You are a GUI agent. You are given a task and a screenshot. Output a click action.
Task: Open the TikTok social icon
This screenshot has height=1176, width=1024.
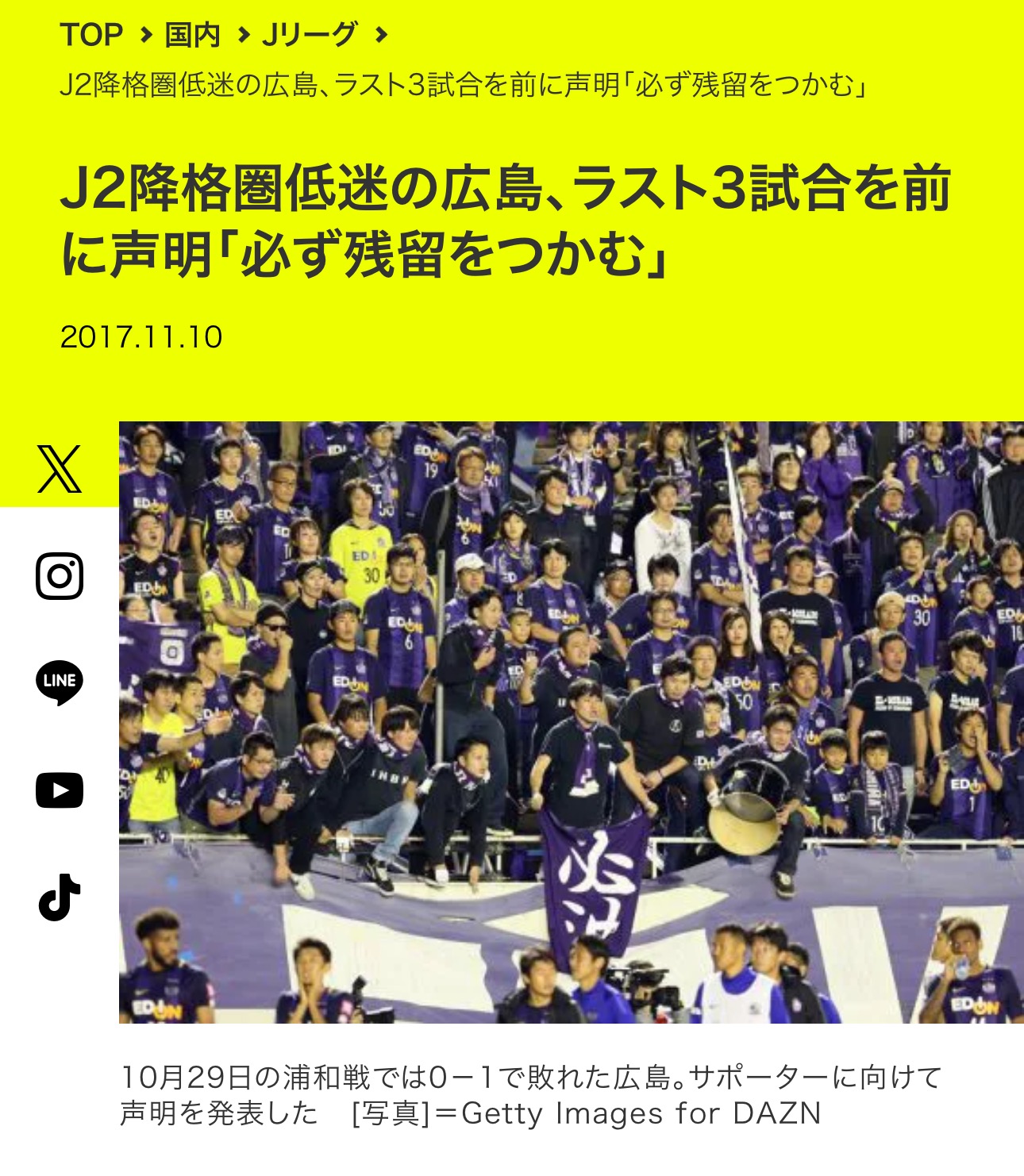pyautogui.click(x=60, y=897)
